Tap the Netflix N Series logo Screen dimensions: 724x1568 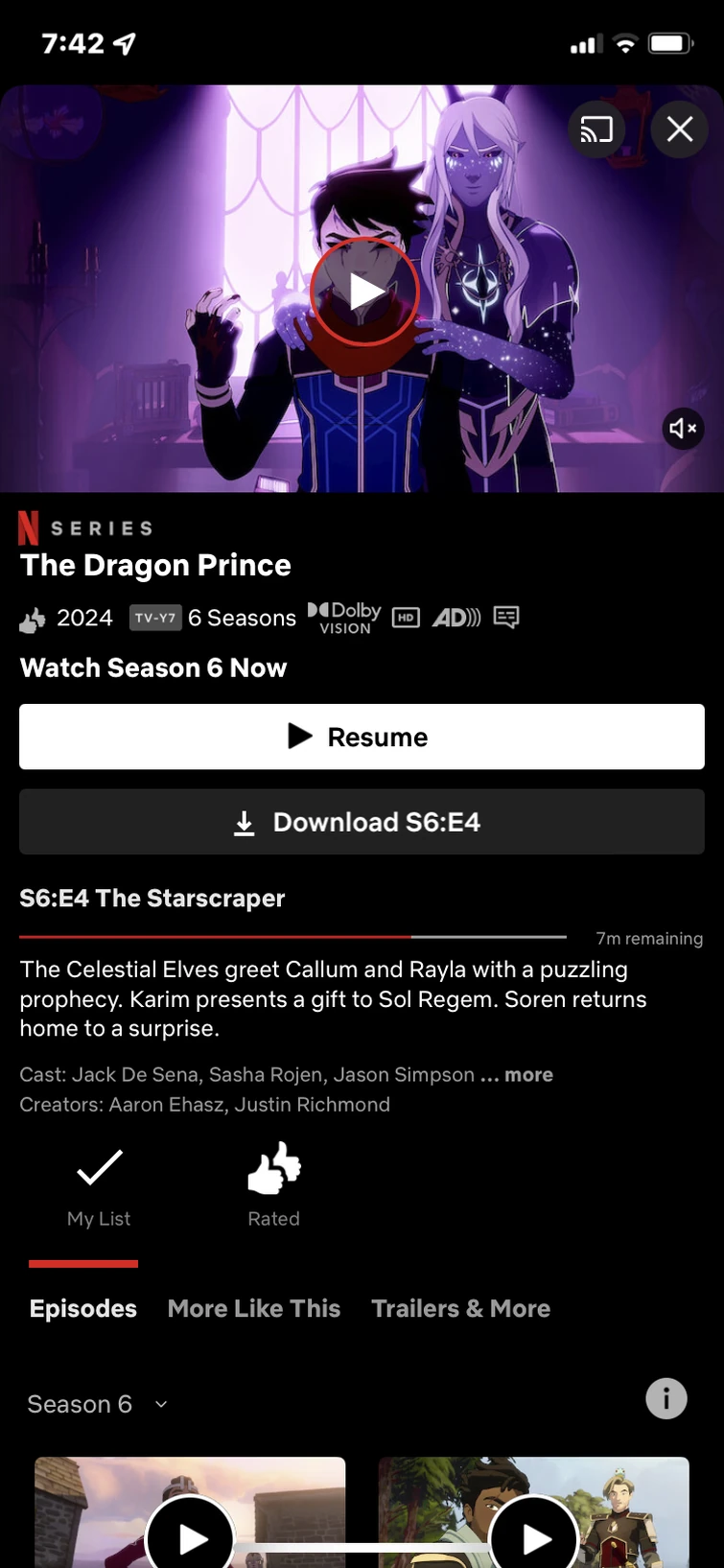point(83,527)
